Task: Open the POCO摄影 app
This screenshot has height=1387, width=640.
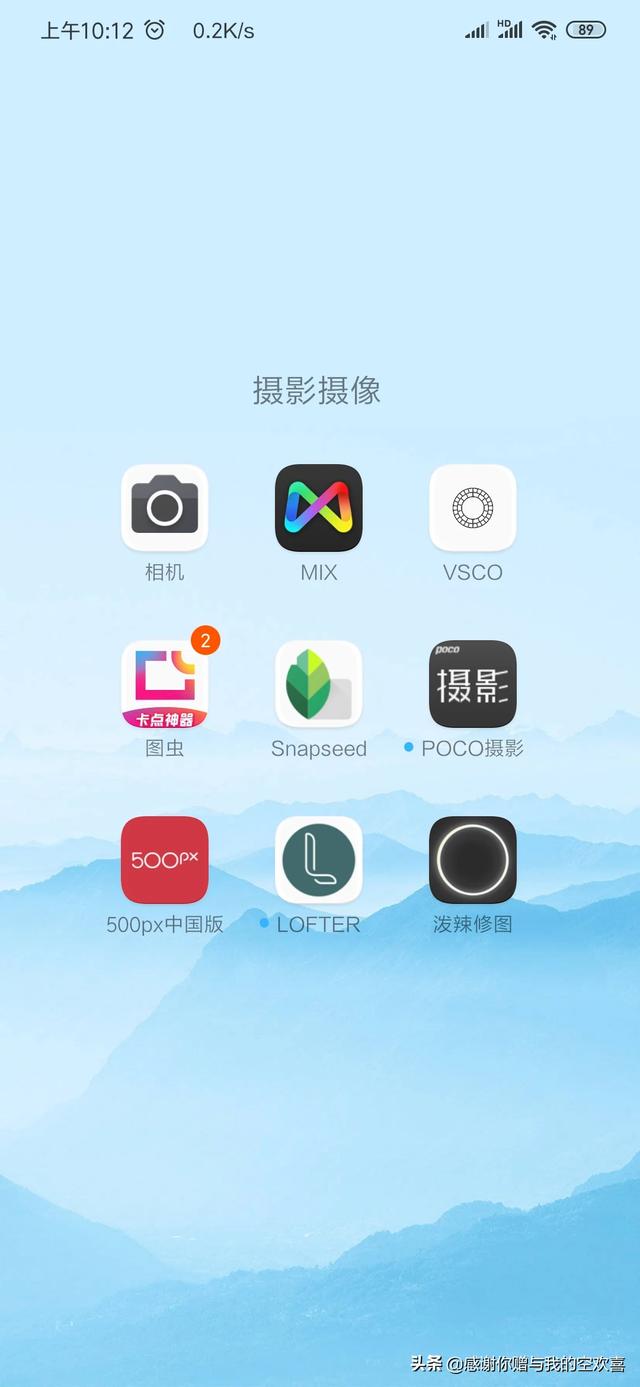Action: click(472, 684)
